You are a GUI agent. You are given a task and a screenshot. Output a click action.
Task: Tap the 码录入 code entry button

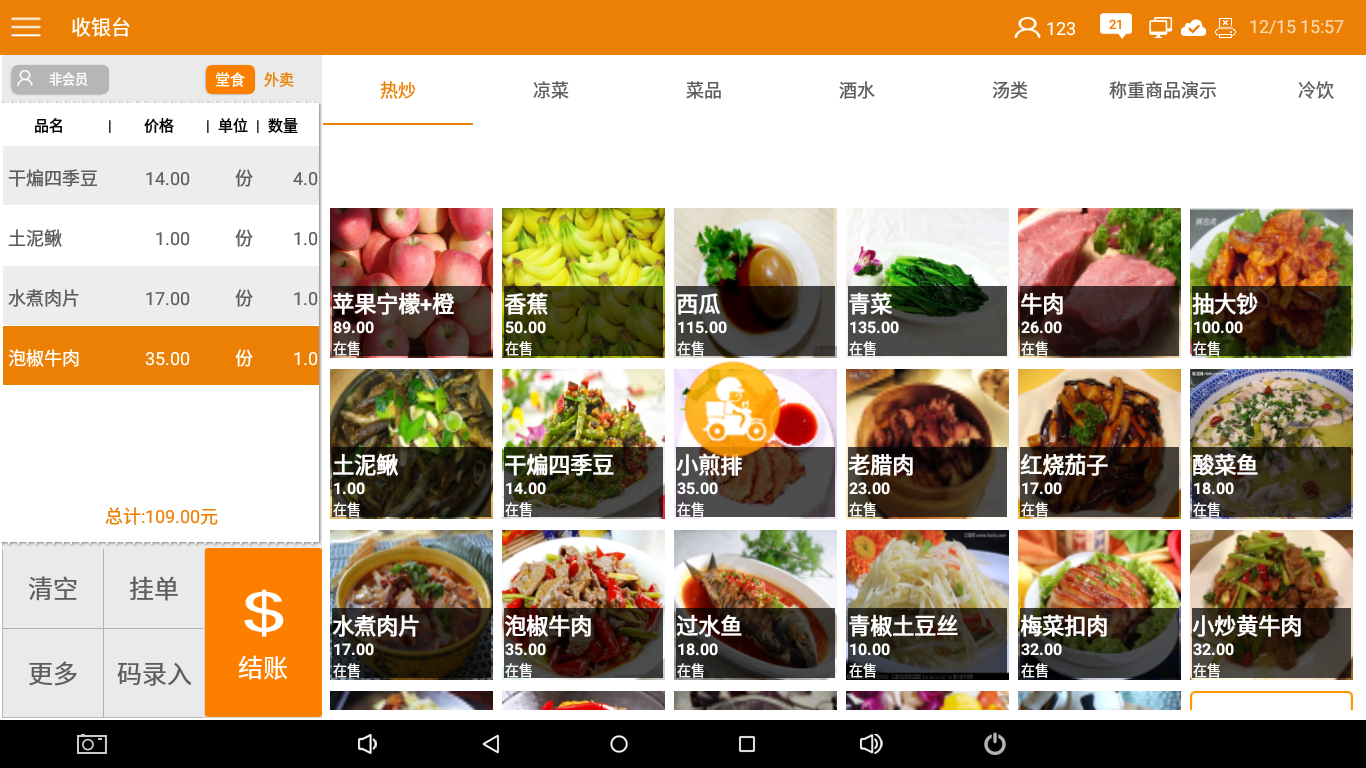(x=154, y=674)
